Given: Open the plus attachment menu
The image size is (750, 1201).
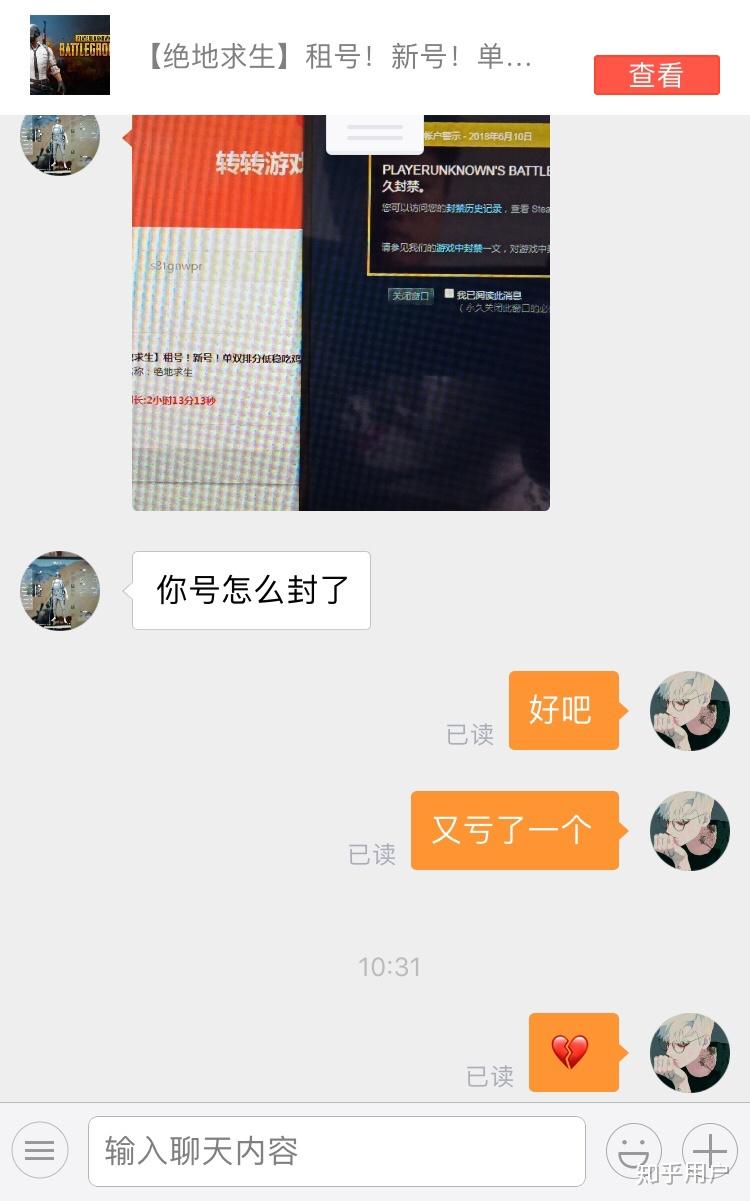Looking at the screenshot, I should click(x=709, y=1150).
